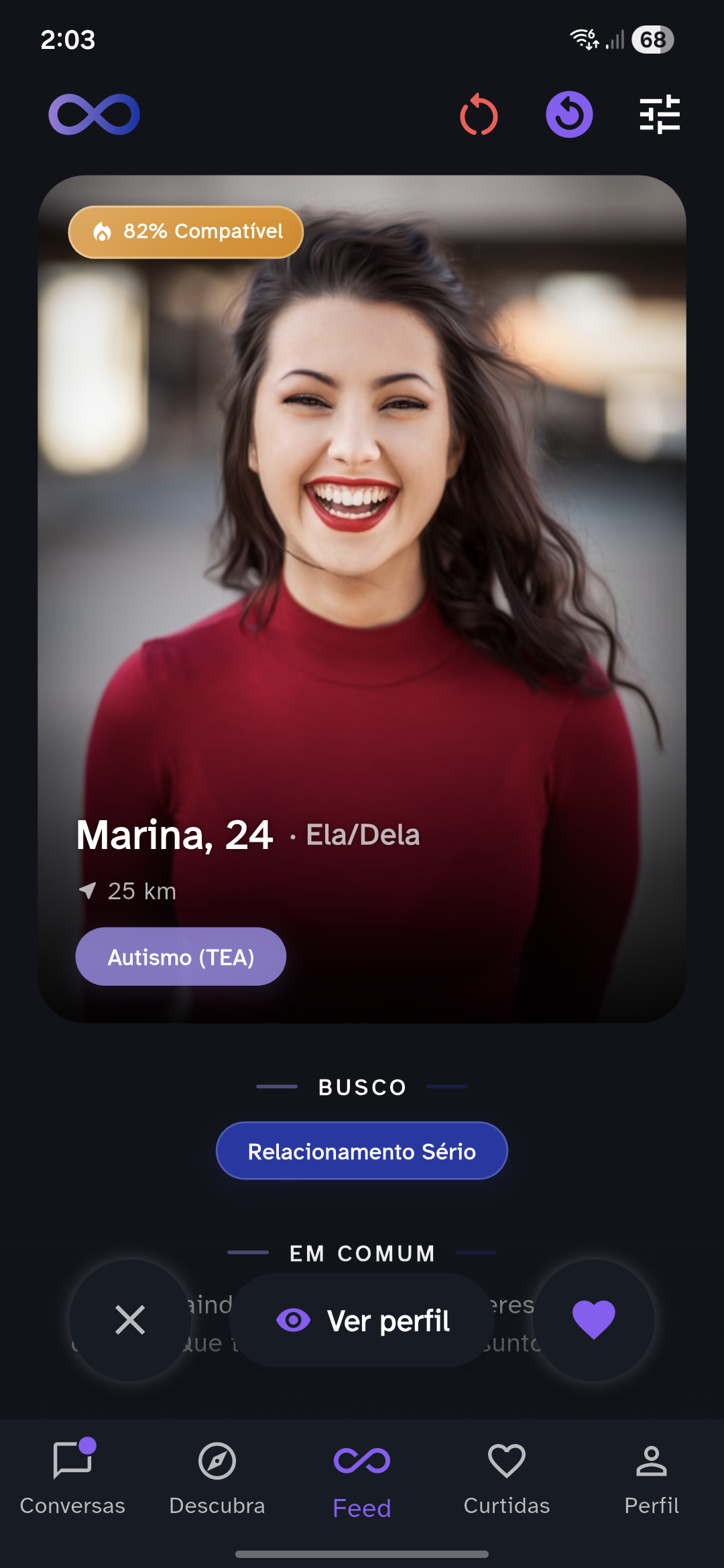Tap the 82% Compatível badge
The width and height of the screenshot is (724, 1568).
[x=186, y=232]
